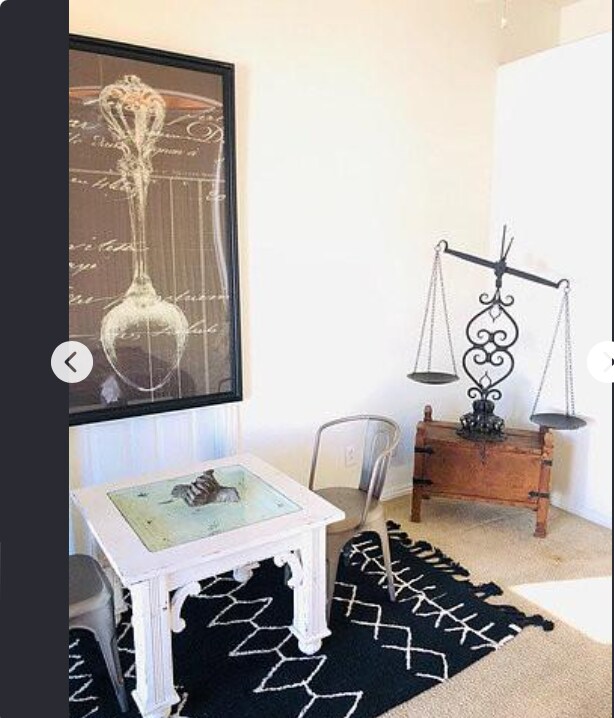Screen dimensions: 614x718
Task: Advance to the next photo
Action: (604, 362)
